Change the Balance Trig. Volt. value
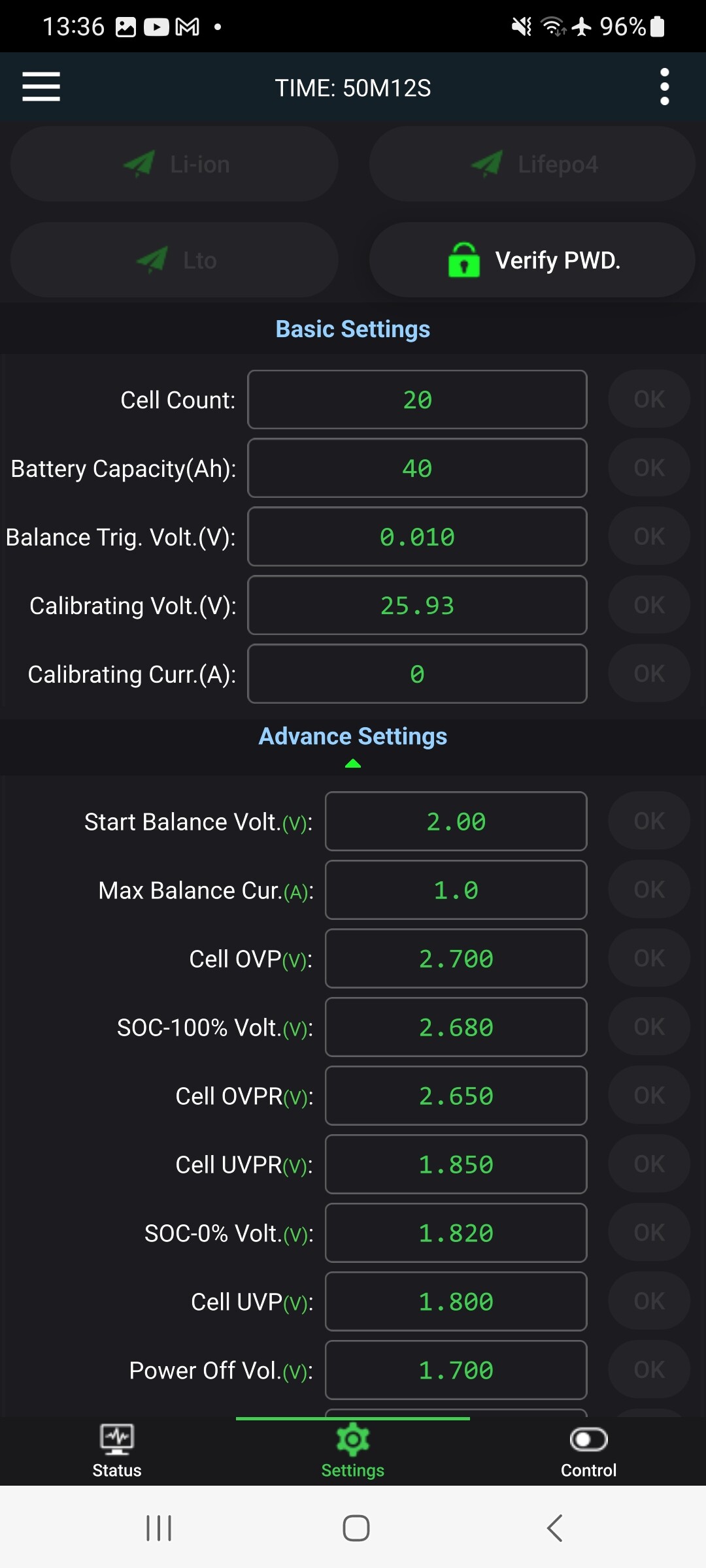This screenshot has height=1568, width=706. pyautogui.click(x=417, y=537)
